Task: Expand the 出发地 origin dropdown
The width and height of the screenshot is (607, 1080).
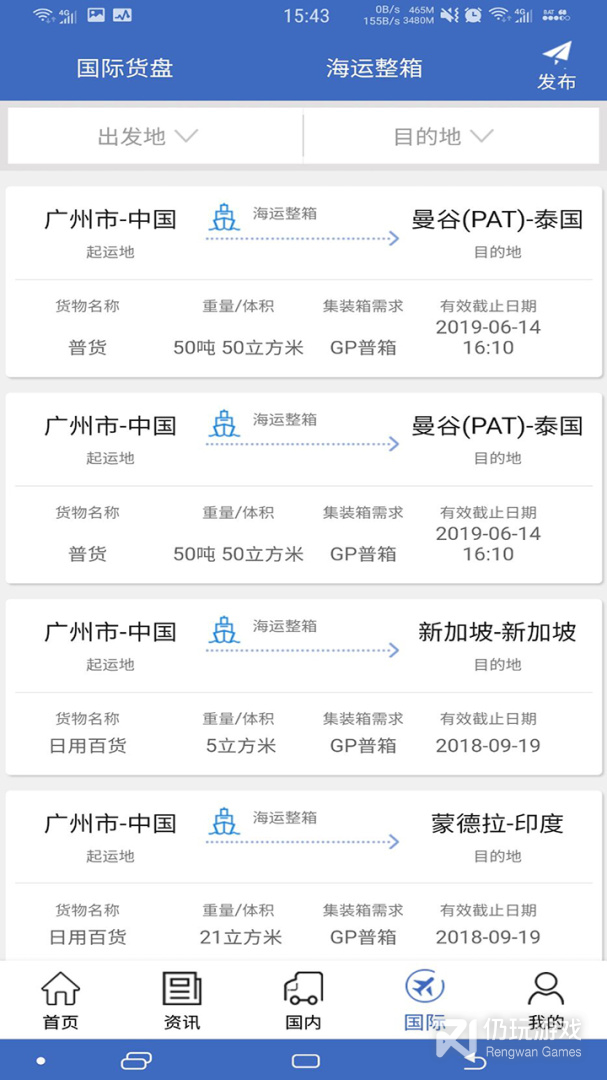Action: (148, 136)
